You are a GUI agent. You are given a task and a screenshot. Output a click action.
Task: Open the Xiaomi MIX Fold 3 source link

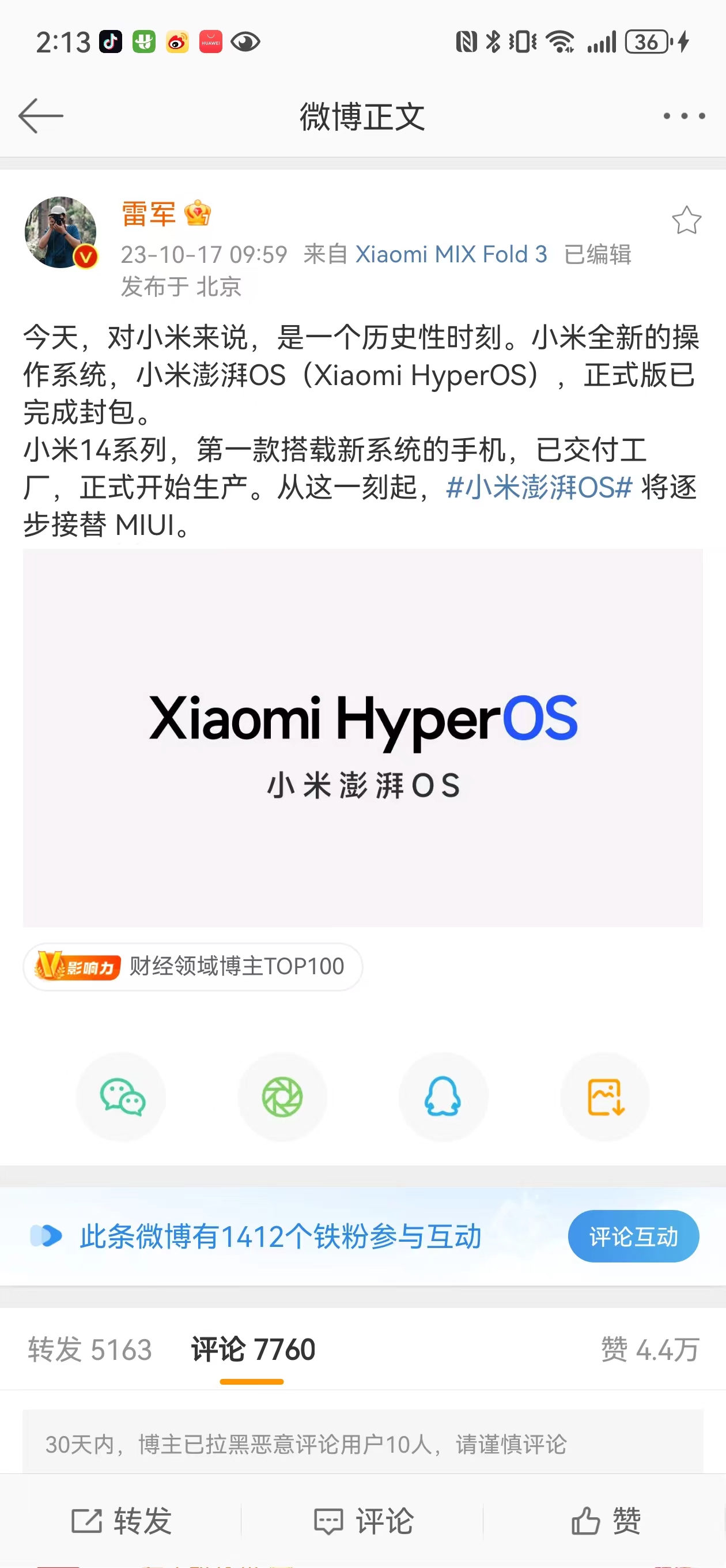point(451,254)
